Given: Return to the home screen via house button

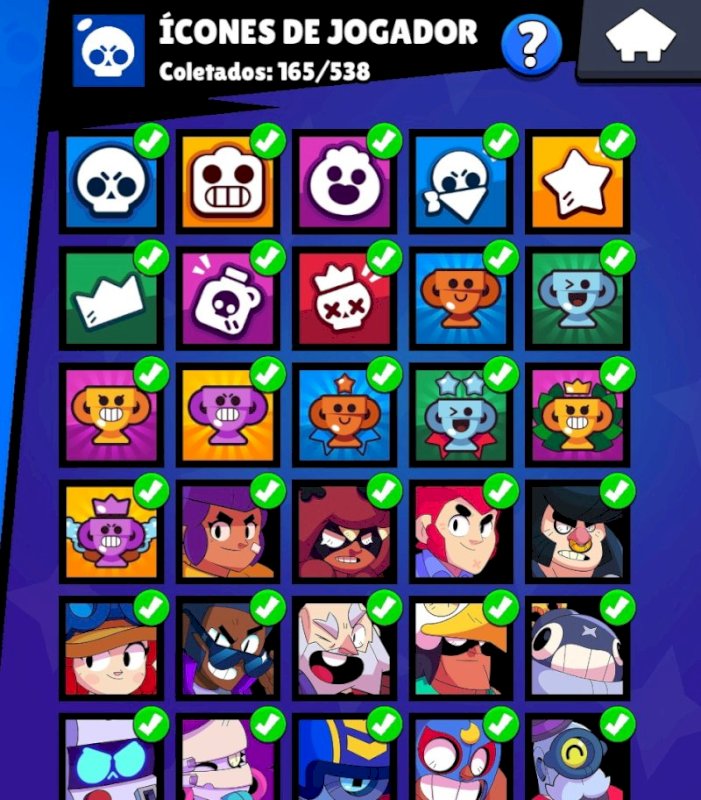Looking at the screenshot, I should click(x=642, y=38).
